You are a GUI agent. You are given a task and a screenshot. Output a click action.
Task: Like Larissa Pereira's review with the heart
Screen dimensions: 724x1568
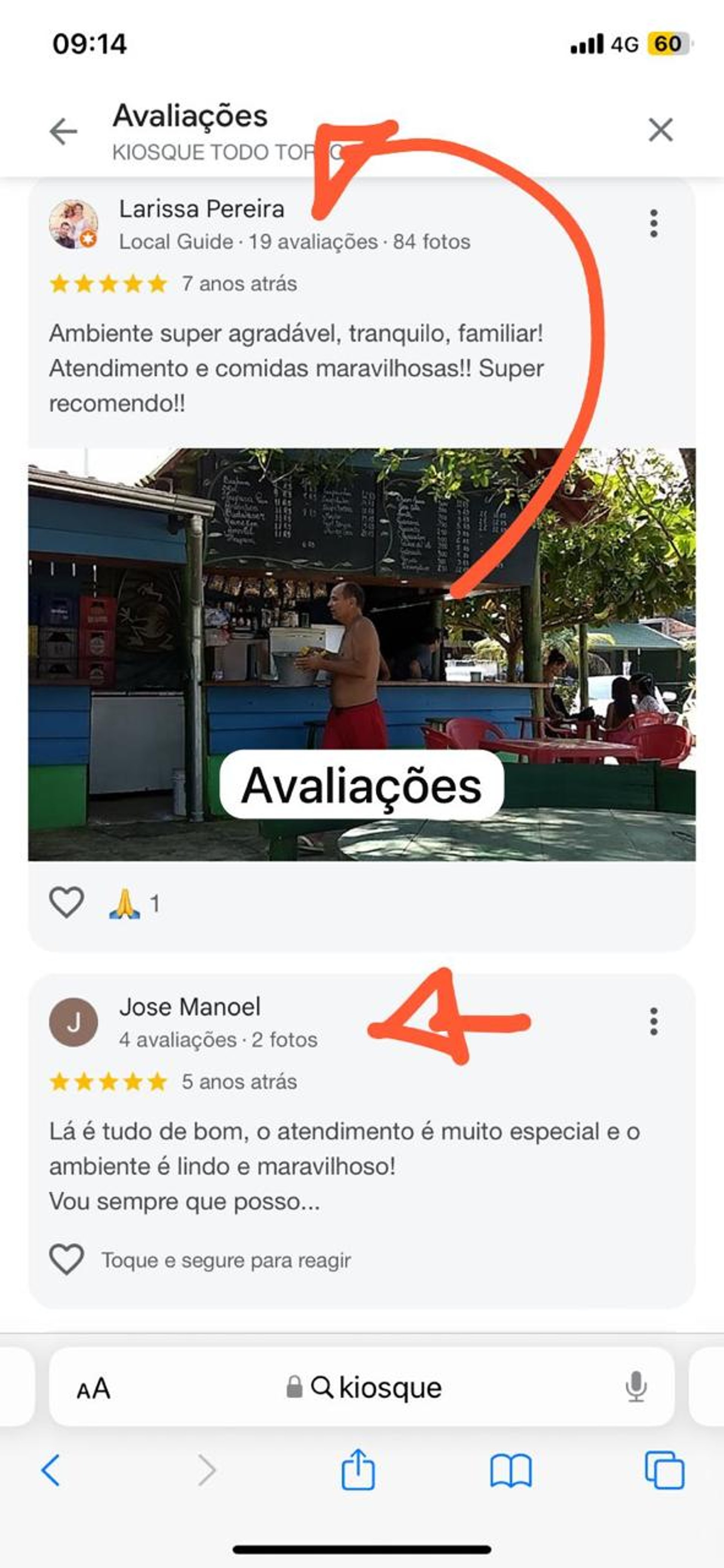(x=66, y=903)
